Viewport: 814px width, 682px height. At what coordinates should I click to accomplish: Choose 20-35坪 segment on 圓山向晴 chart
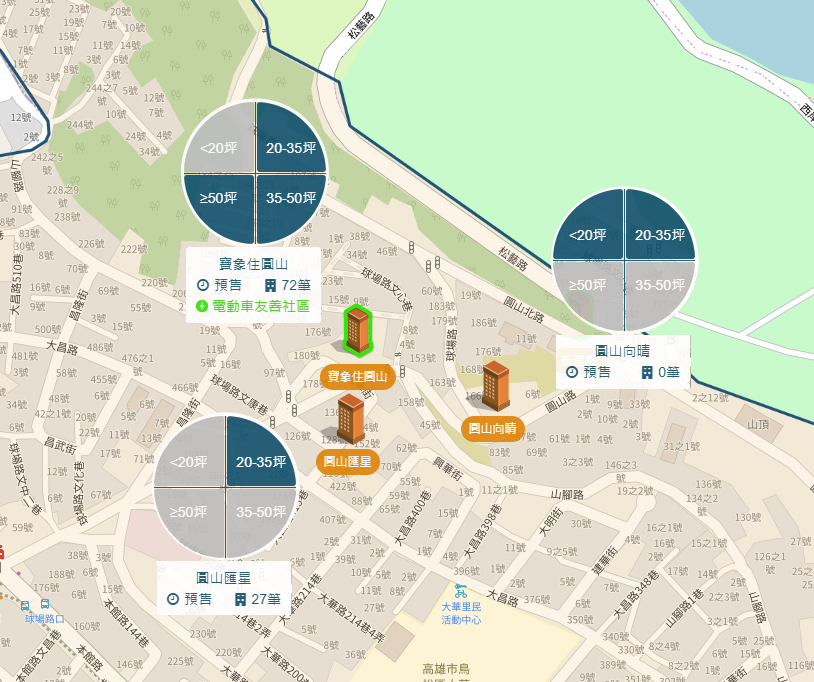[x=660, y=236]
